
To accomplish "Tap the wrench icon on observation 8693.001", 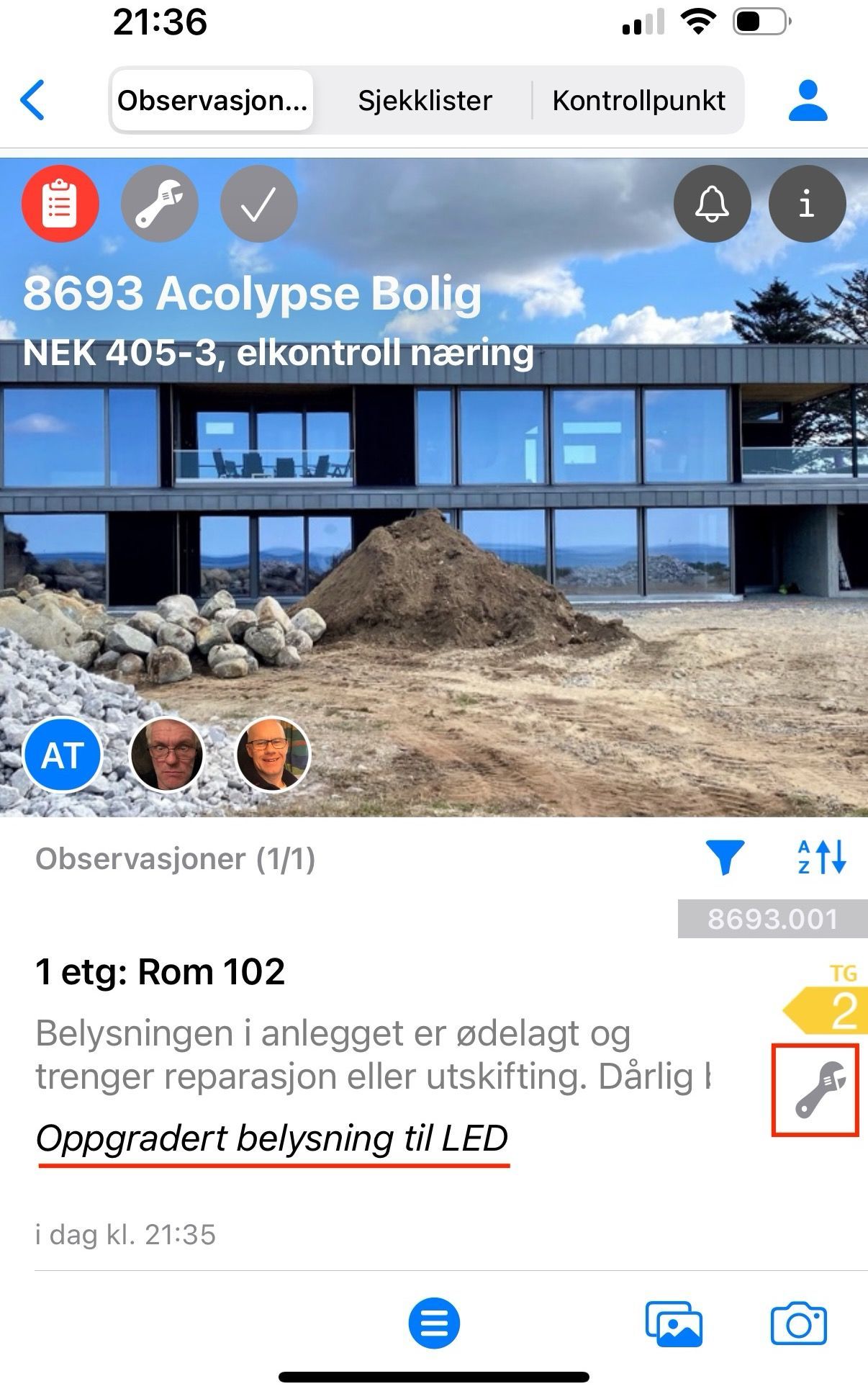I will 815,1089.
